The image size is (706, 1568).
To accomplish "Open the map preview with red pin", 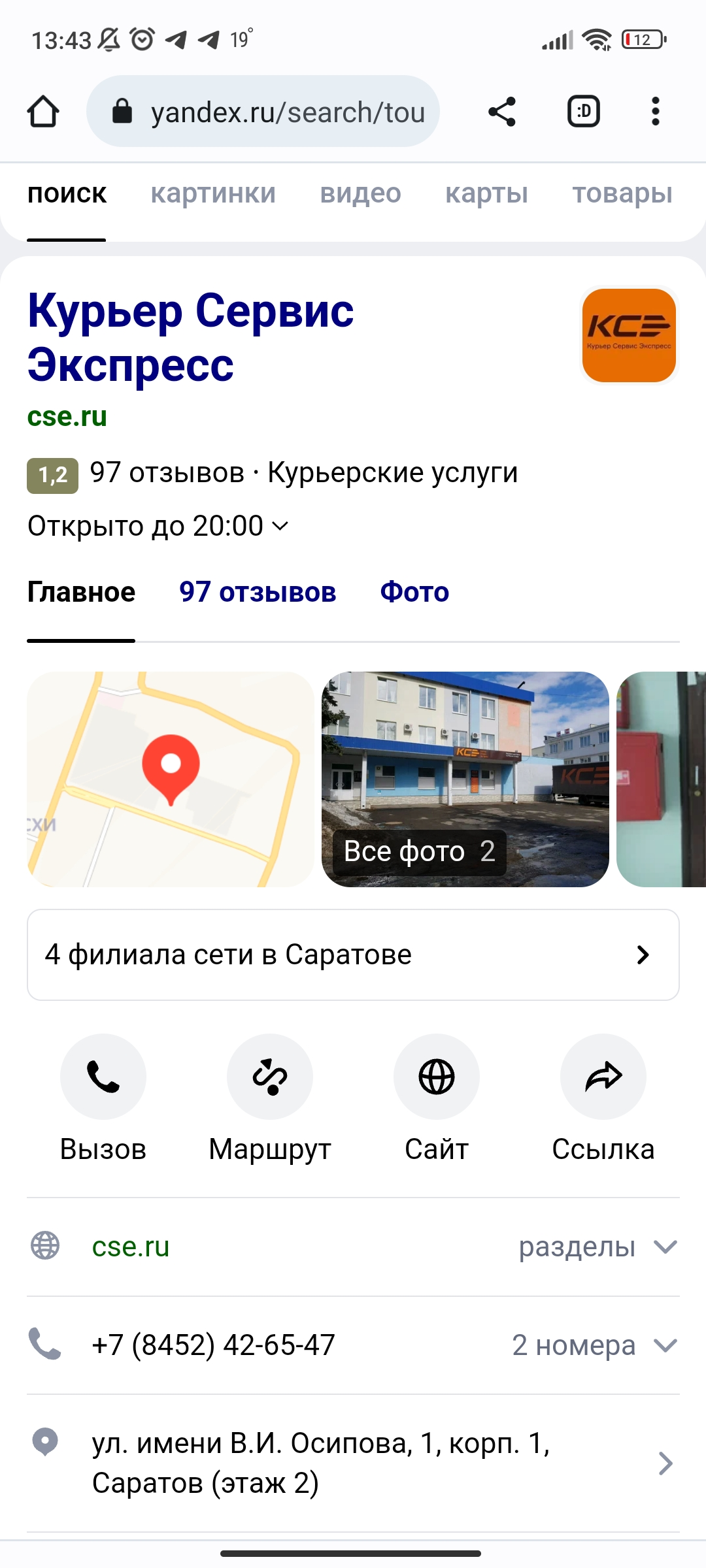I will (171, 779).
